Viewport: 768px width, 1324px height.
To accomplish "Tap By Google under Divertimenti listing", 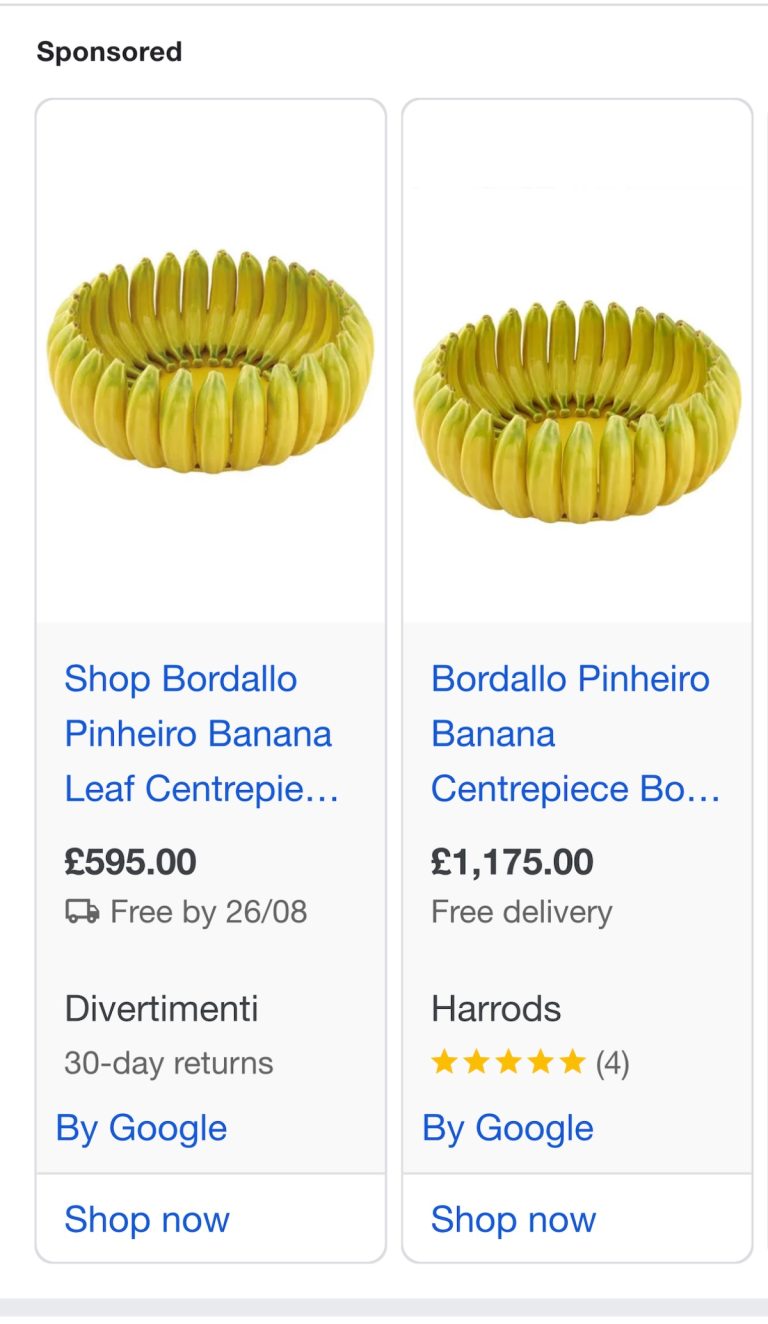I will coord(142,1128).
